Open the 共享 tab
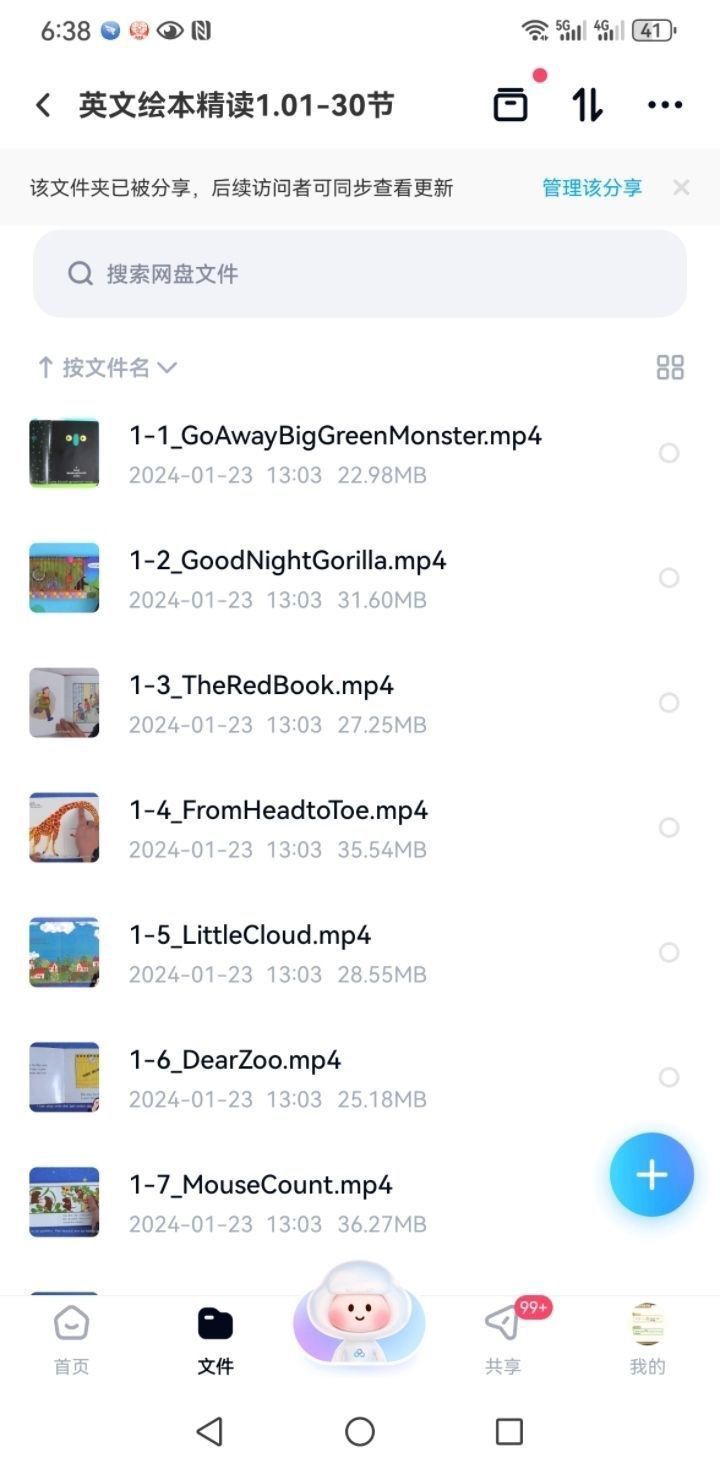 click(x=503, y=1340)
